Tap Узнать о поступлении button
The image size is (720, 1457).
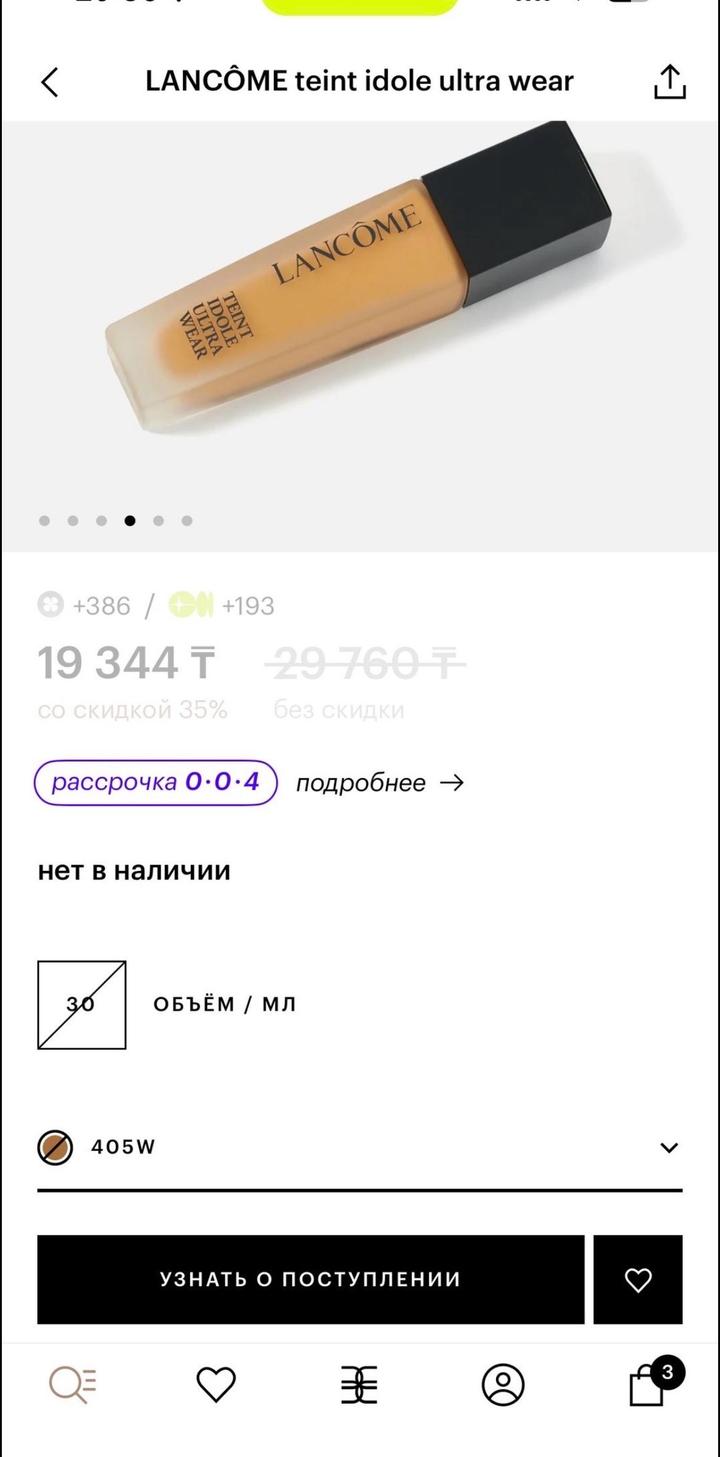coord(310,1279)
